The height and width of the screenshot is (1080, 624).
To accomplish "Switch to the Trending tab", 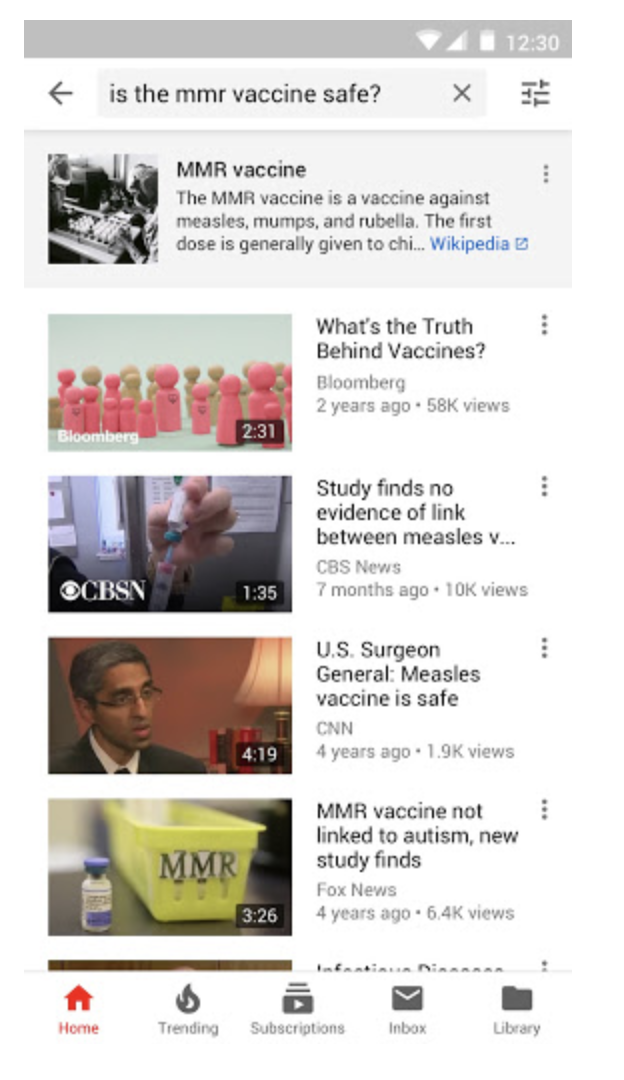I will (188, 1010).
